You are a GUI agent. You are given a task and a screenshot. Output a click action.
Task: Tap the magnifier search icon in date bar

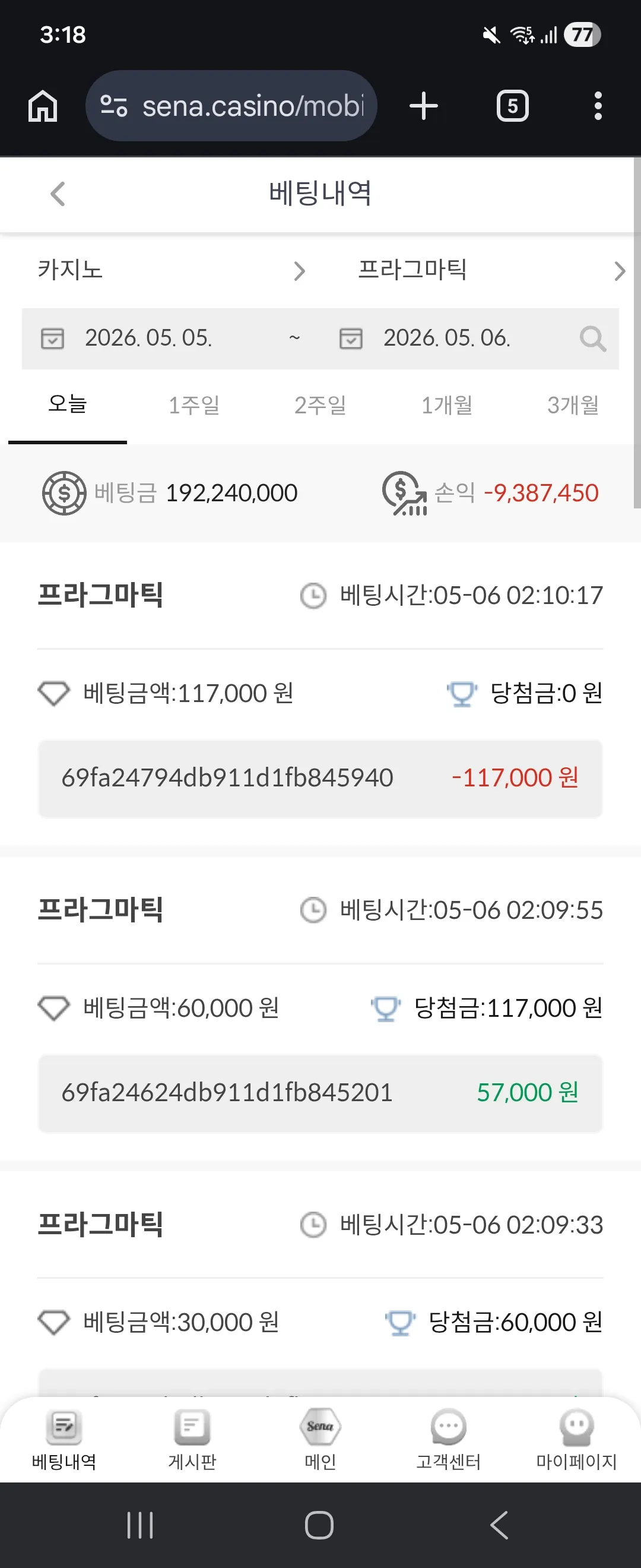coord(593,339)
